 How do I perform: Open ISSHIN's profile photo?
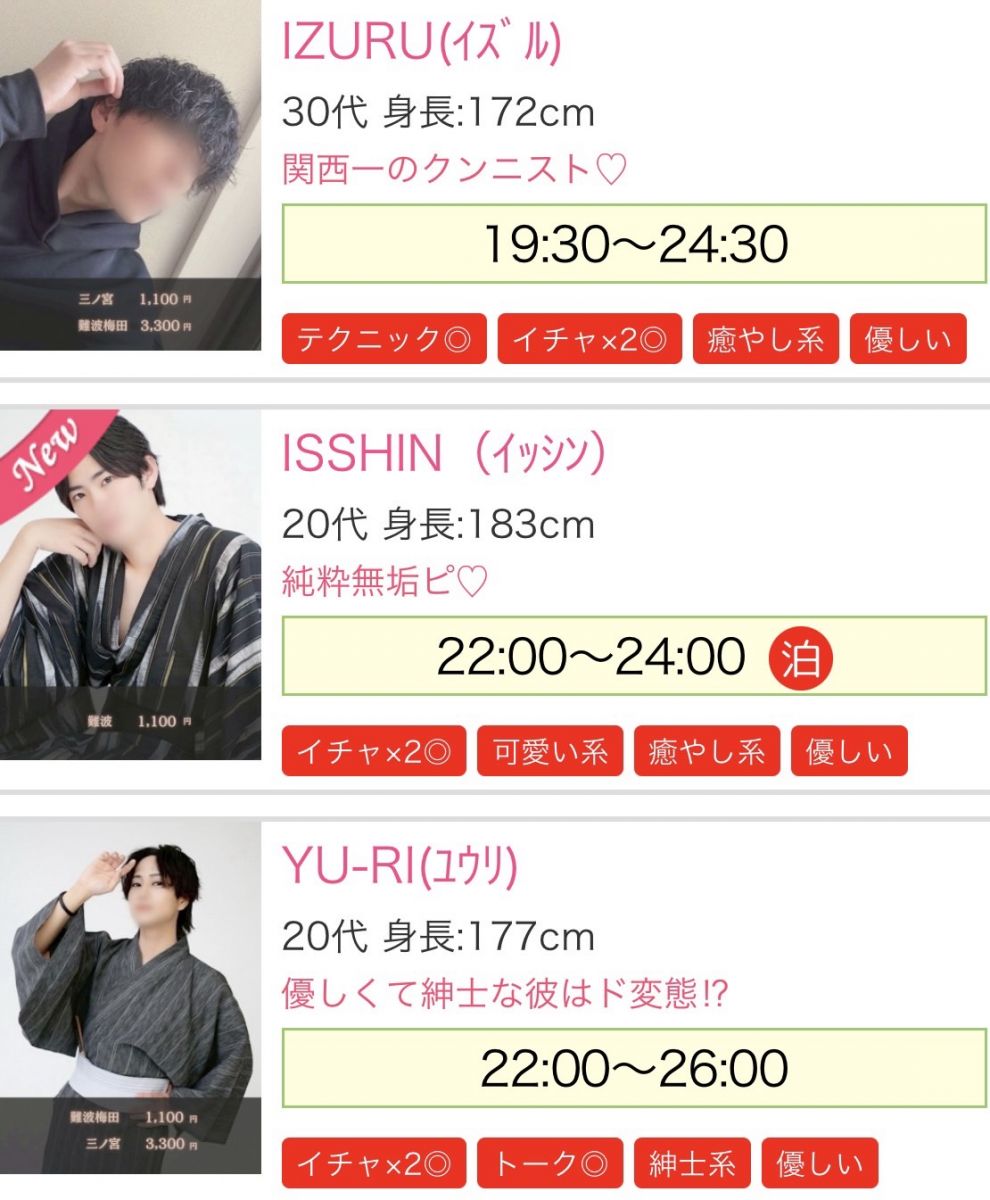click(x=130, y=585)
